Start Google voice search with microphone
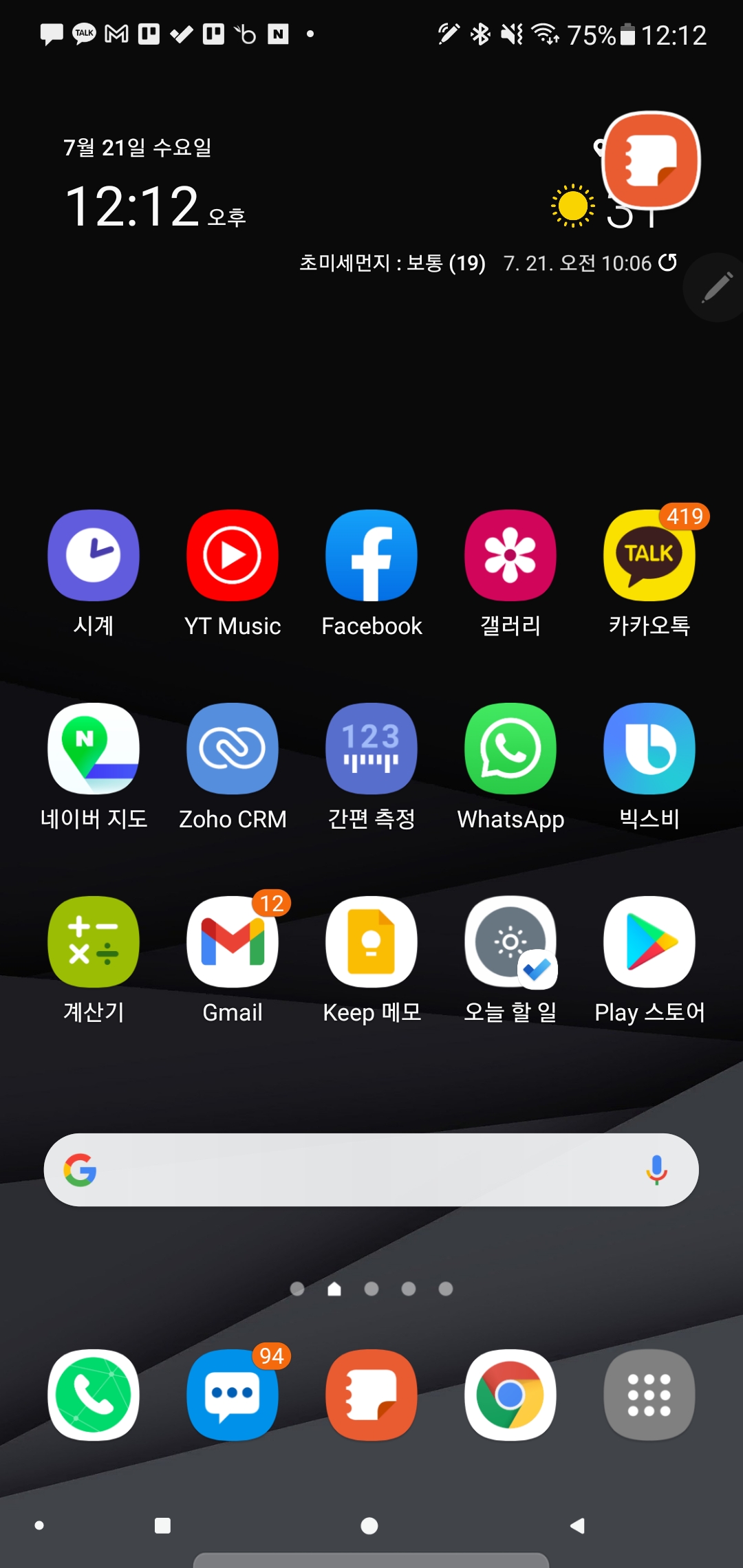The image size is (743, 1568). [x=656, y=1170]
